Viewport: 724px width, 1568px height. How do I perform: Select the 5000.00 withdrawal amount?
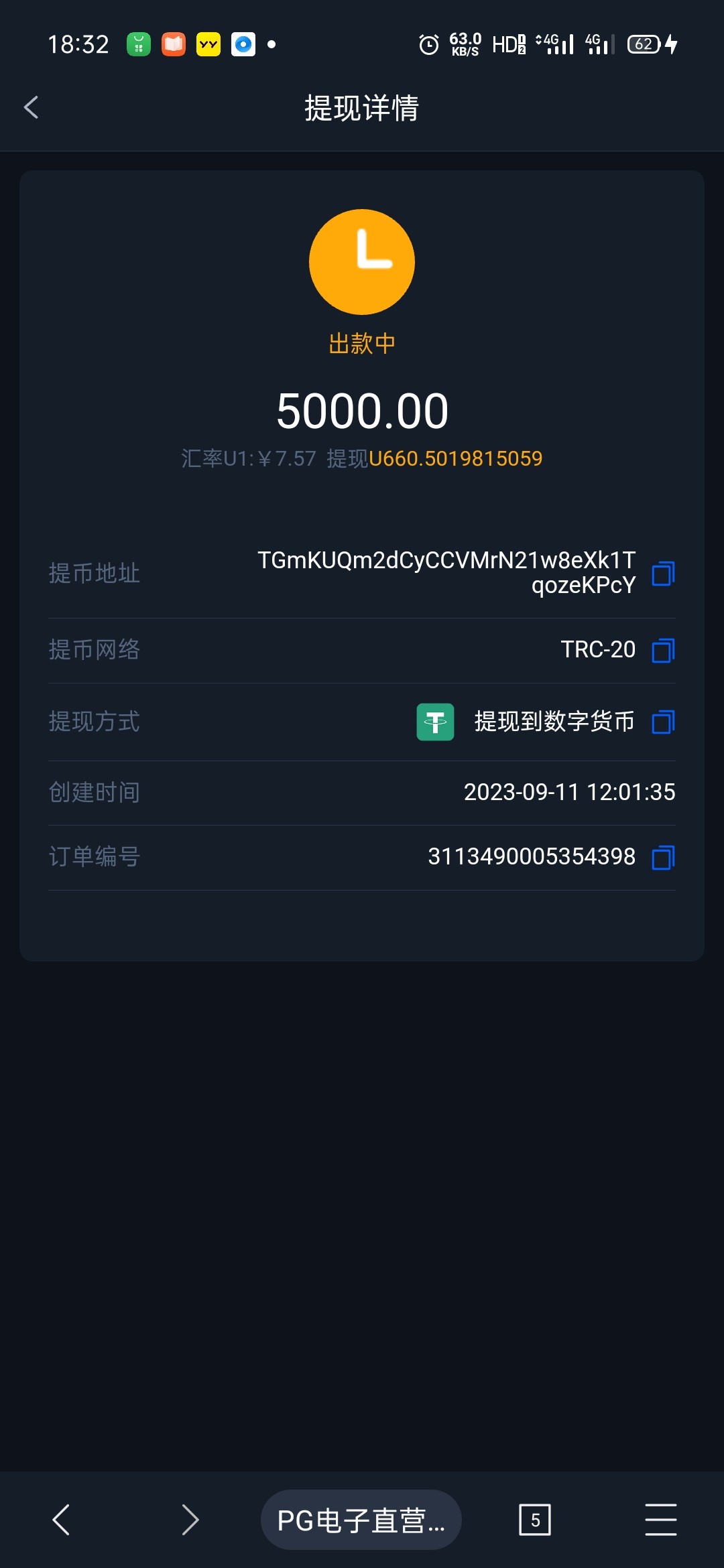coord(361,409)
